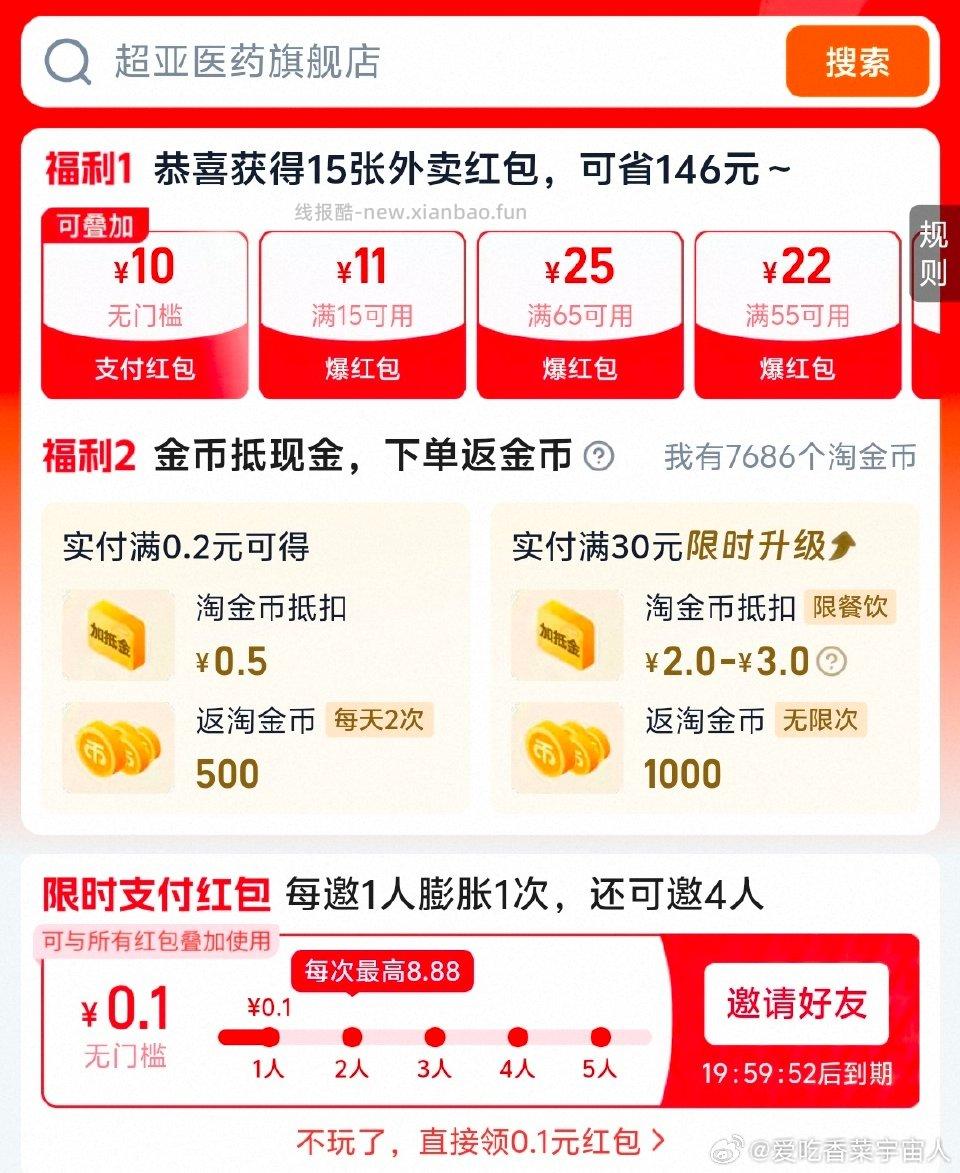Image resolution: width=960 pixels, height=1173 pixels.
Task: Click the stacked coins icon beside 返淘金币 500
Action: [117, 747]
